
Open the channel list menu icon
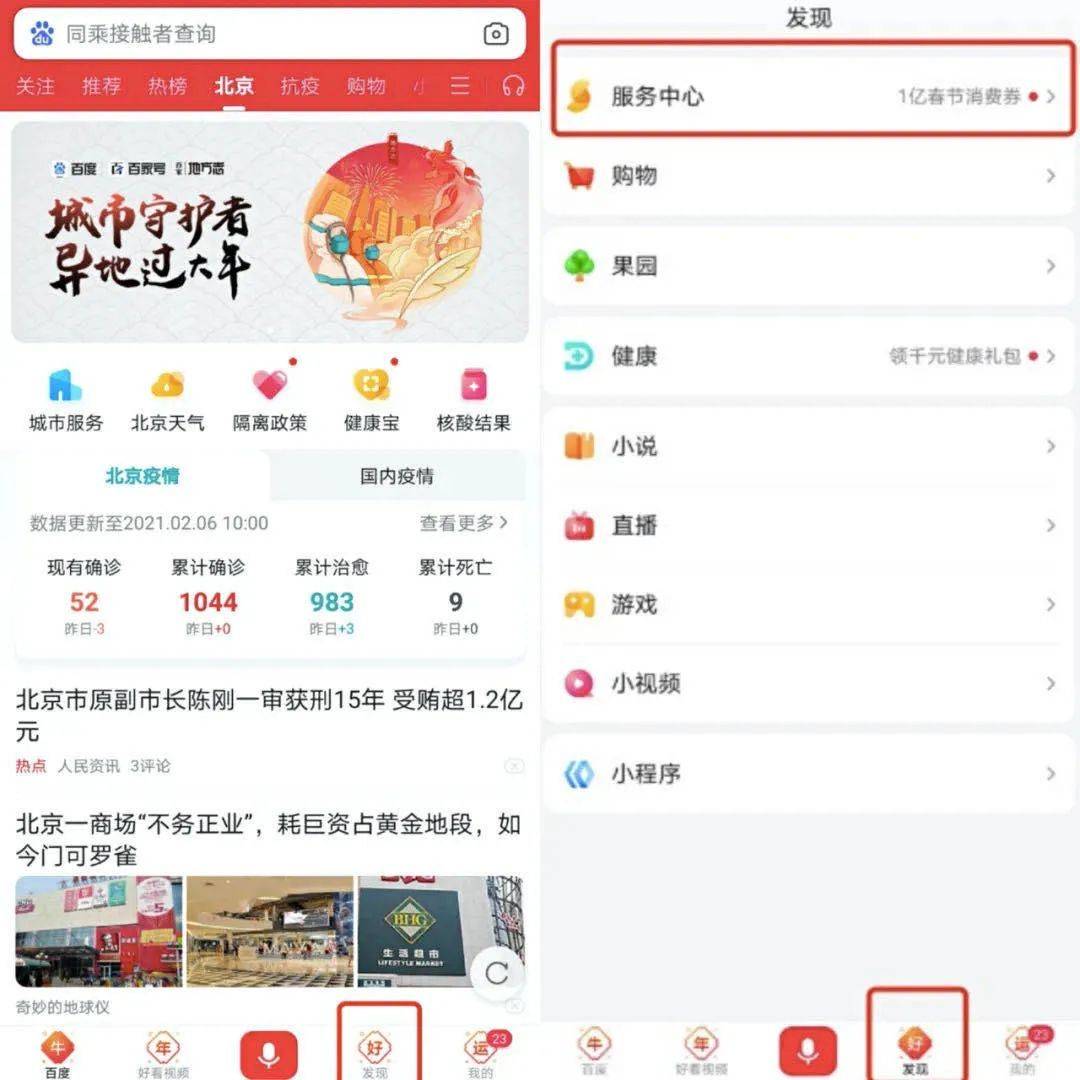pos(460,86)
